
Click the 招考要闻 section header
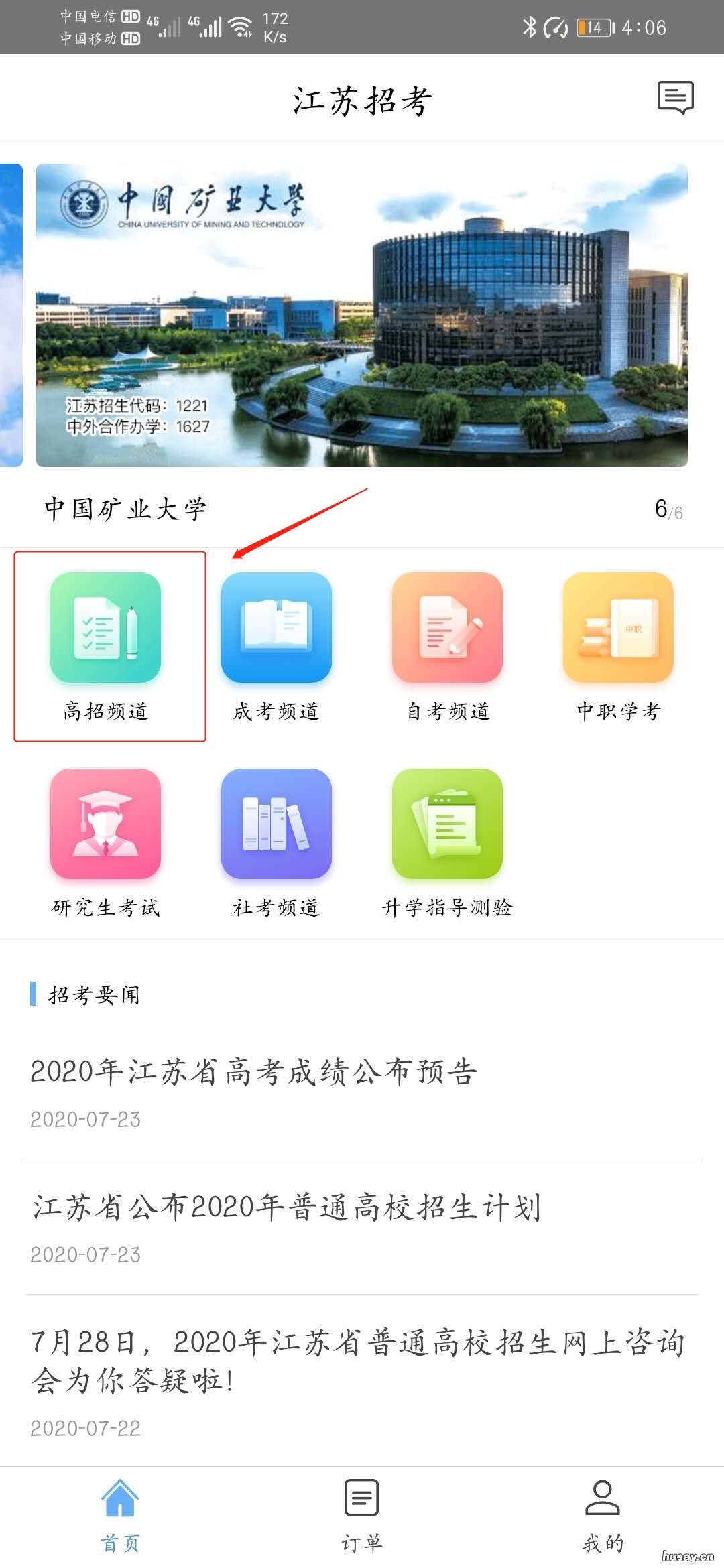point(94,996)
